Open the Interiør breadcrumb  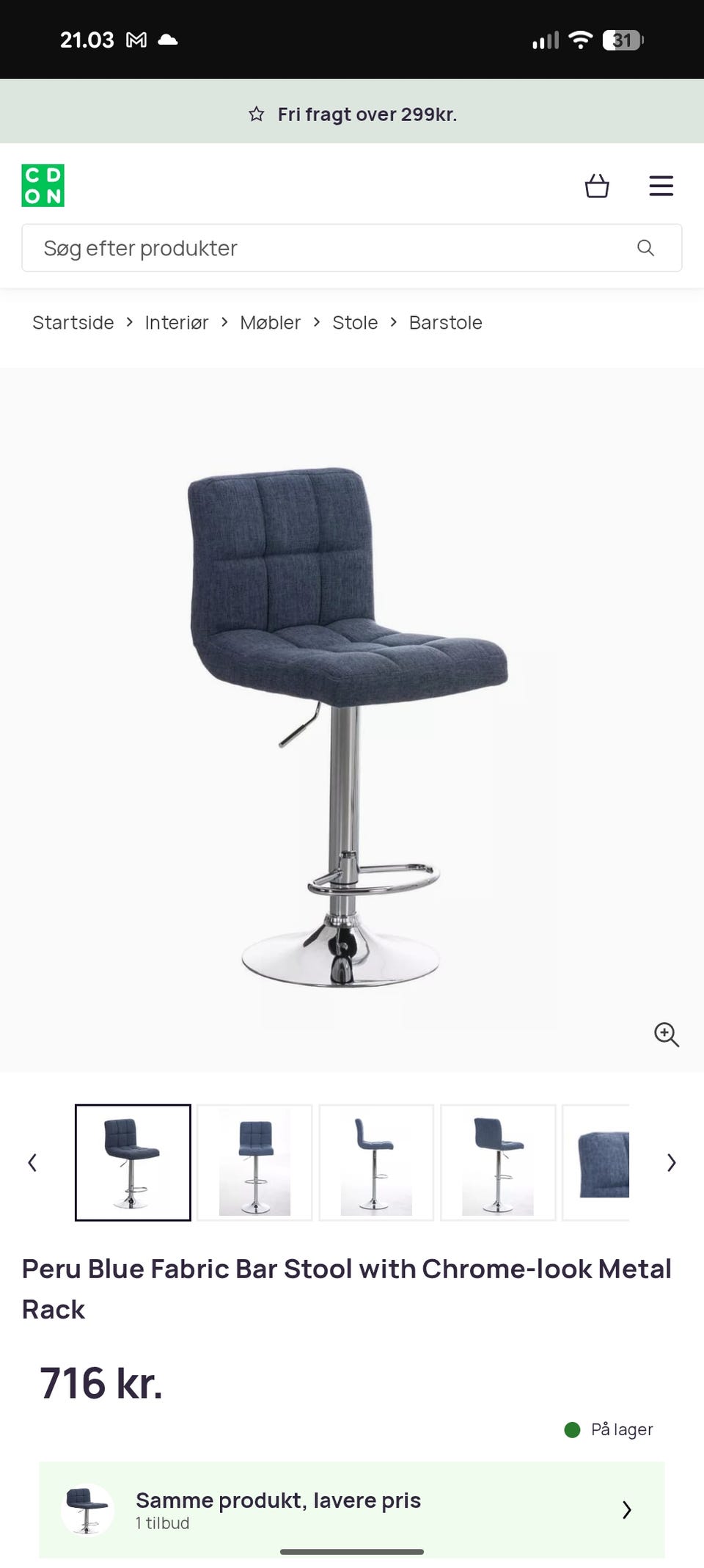pyautogui.click(x=177, y=323)
